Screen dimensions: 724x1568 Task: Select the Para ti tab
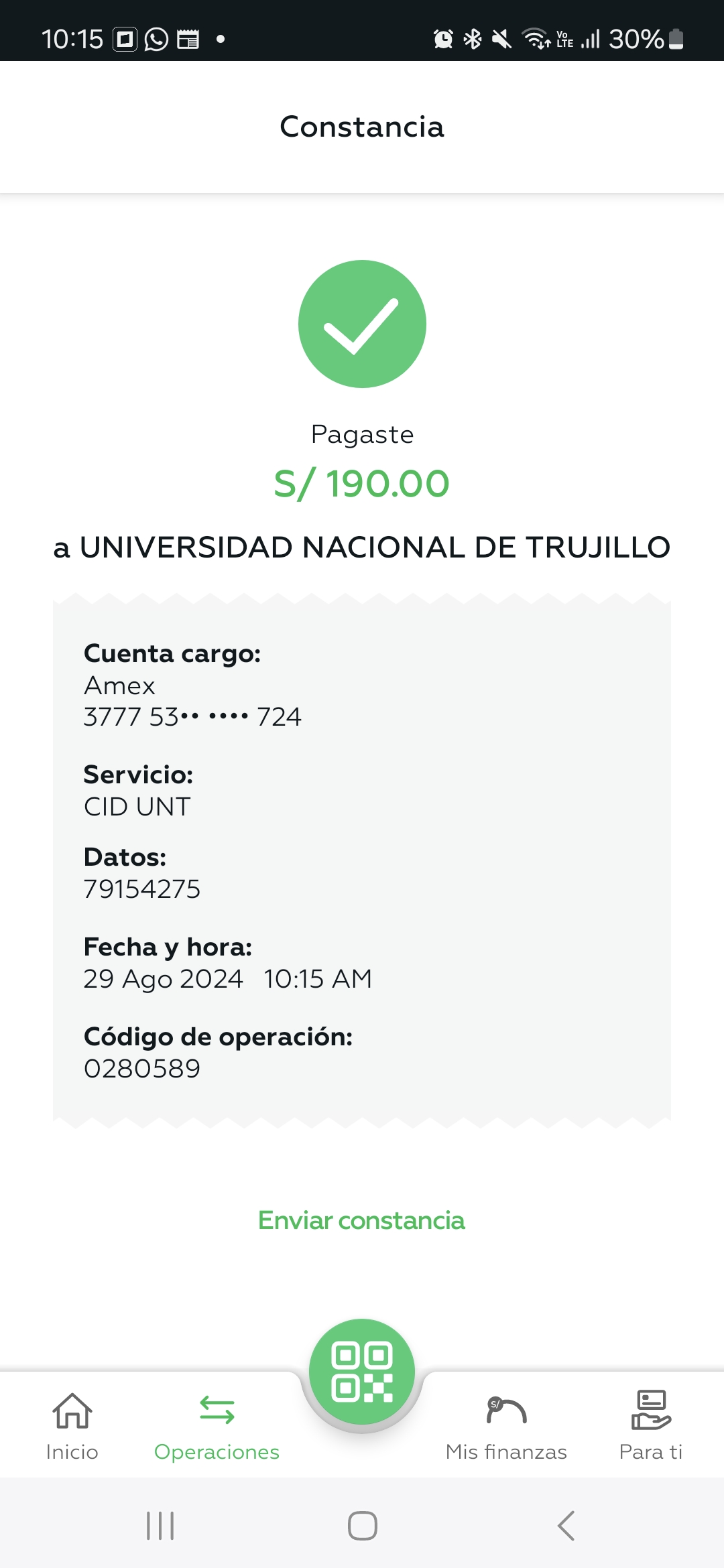(x=650, y=1425)
